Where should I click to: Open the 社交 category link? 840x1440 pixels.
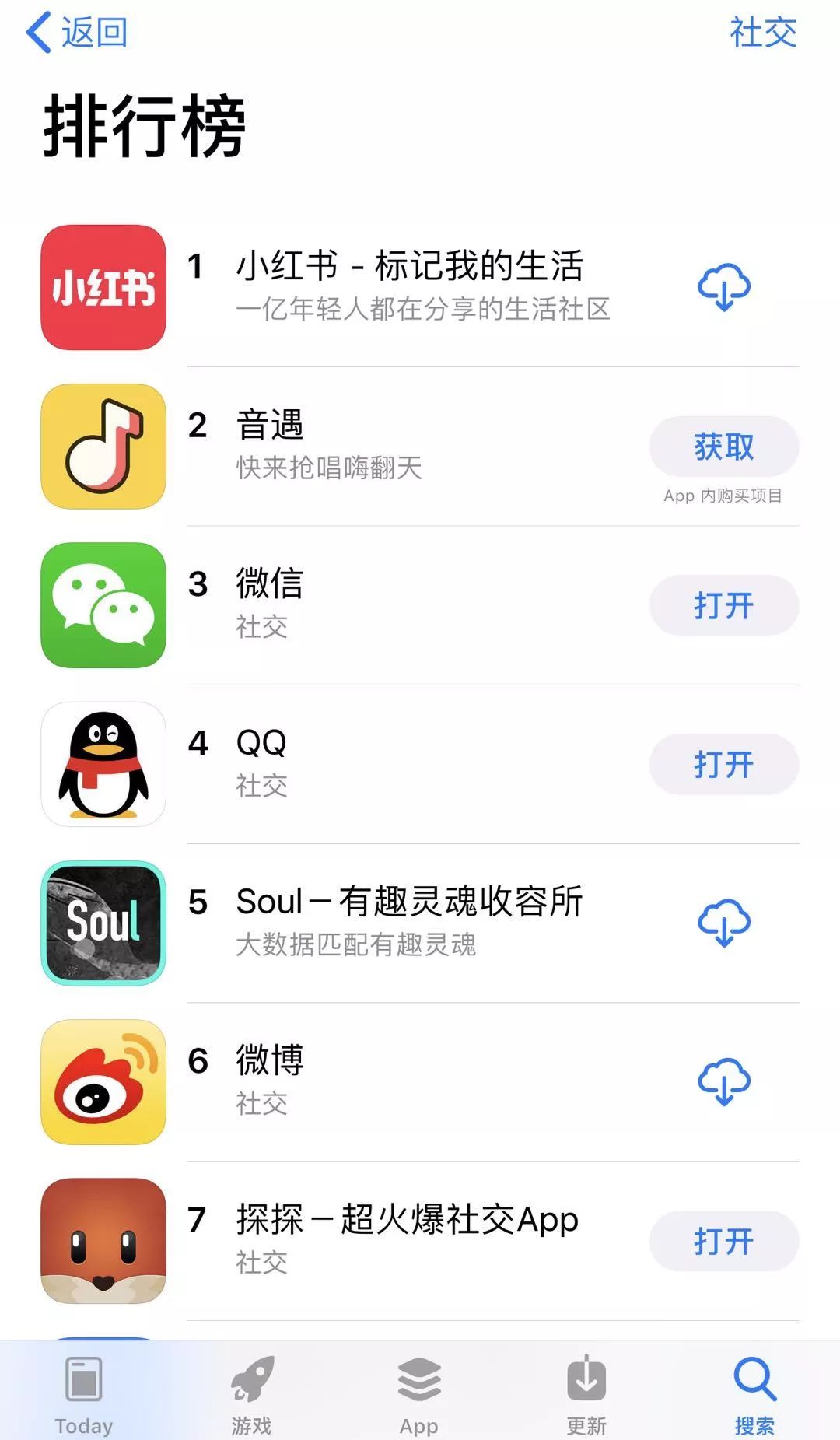click(x=763, y=33)
